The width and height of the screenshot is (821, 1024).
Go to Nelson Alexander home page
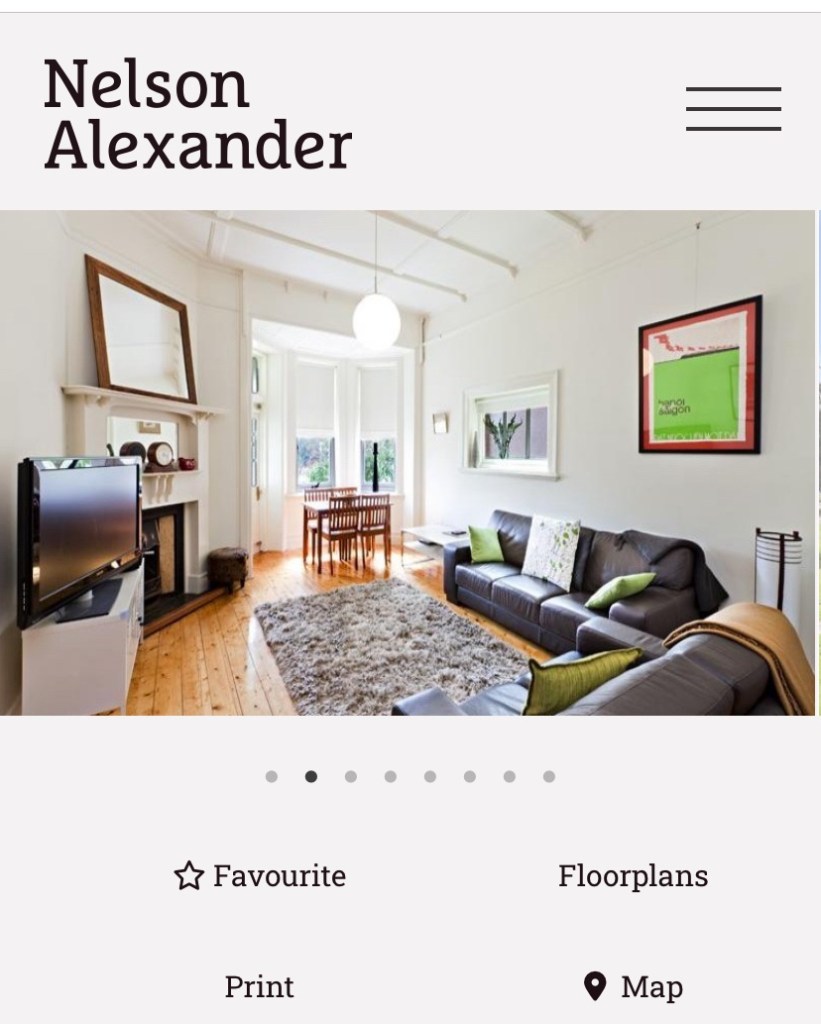click(x=197, y=113)
